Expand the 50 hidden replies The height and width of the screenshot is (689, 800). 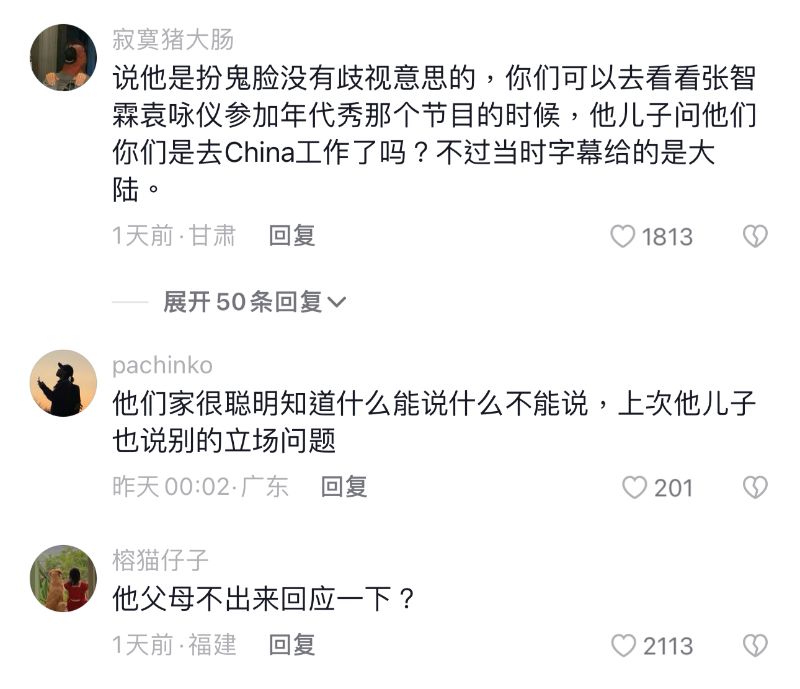(254, 301)
